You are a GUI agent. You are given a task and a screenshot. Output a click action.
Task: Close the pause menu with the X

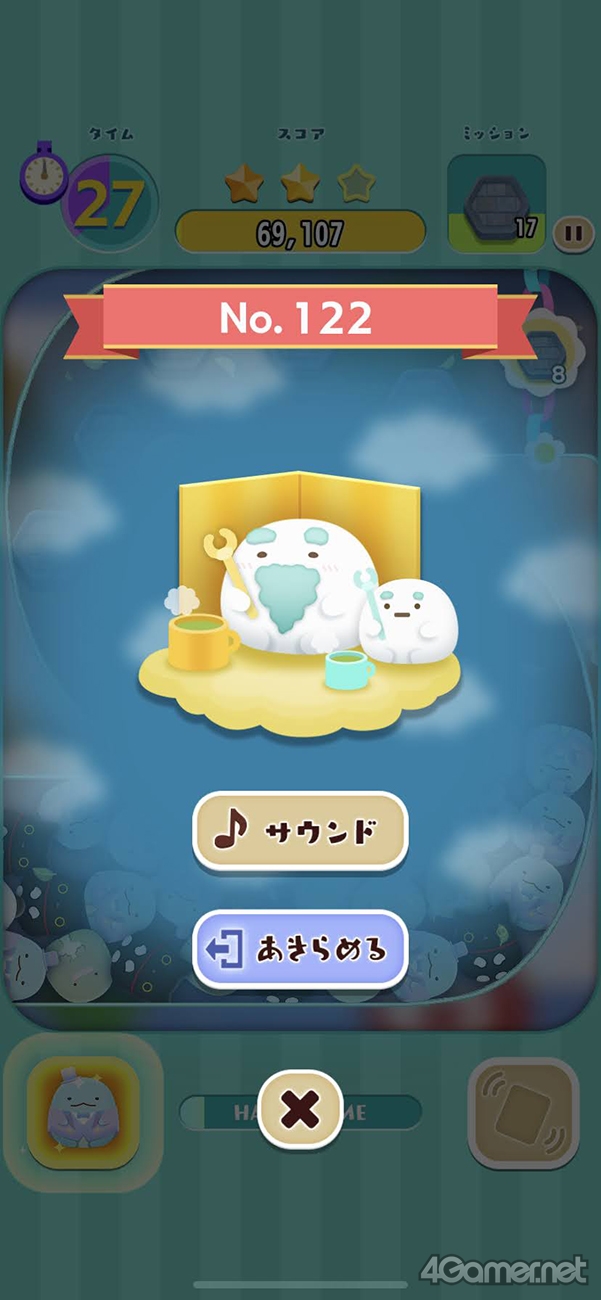300,1109
